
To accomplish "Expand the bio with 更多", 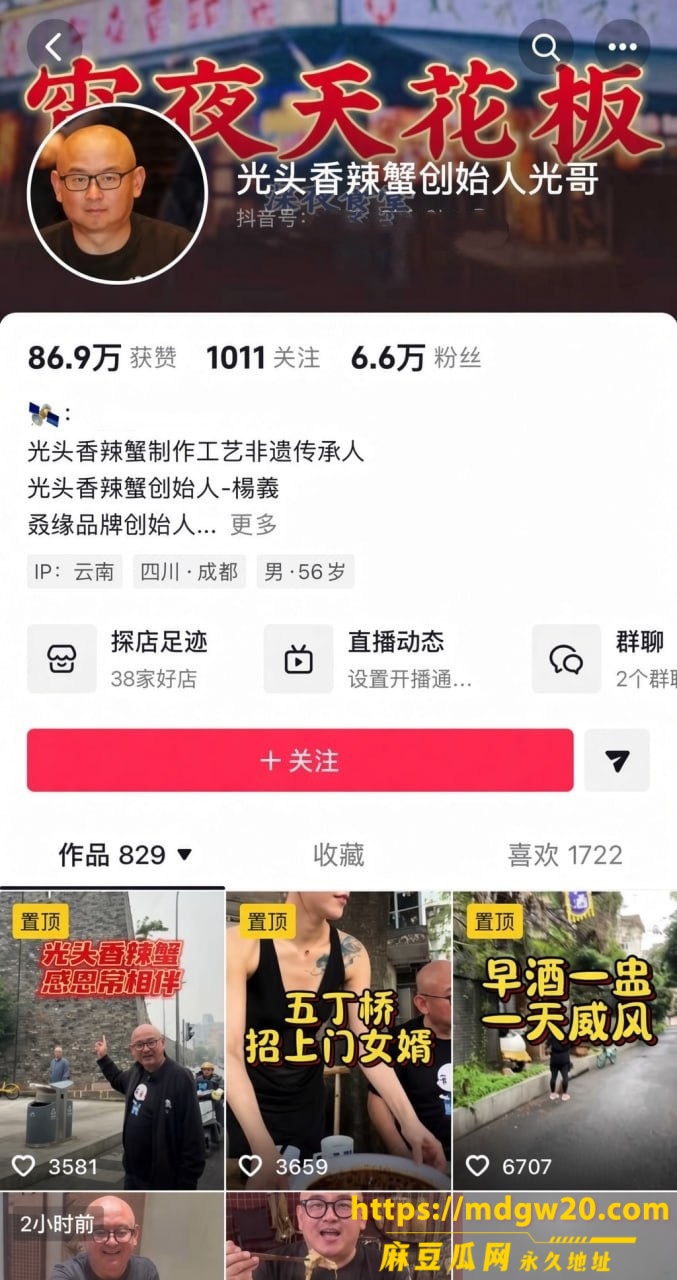I will tap(253, 524).
